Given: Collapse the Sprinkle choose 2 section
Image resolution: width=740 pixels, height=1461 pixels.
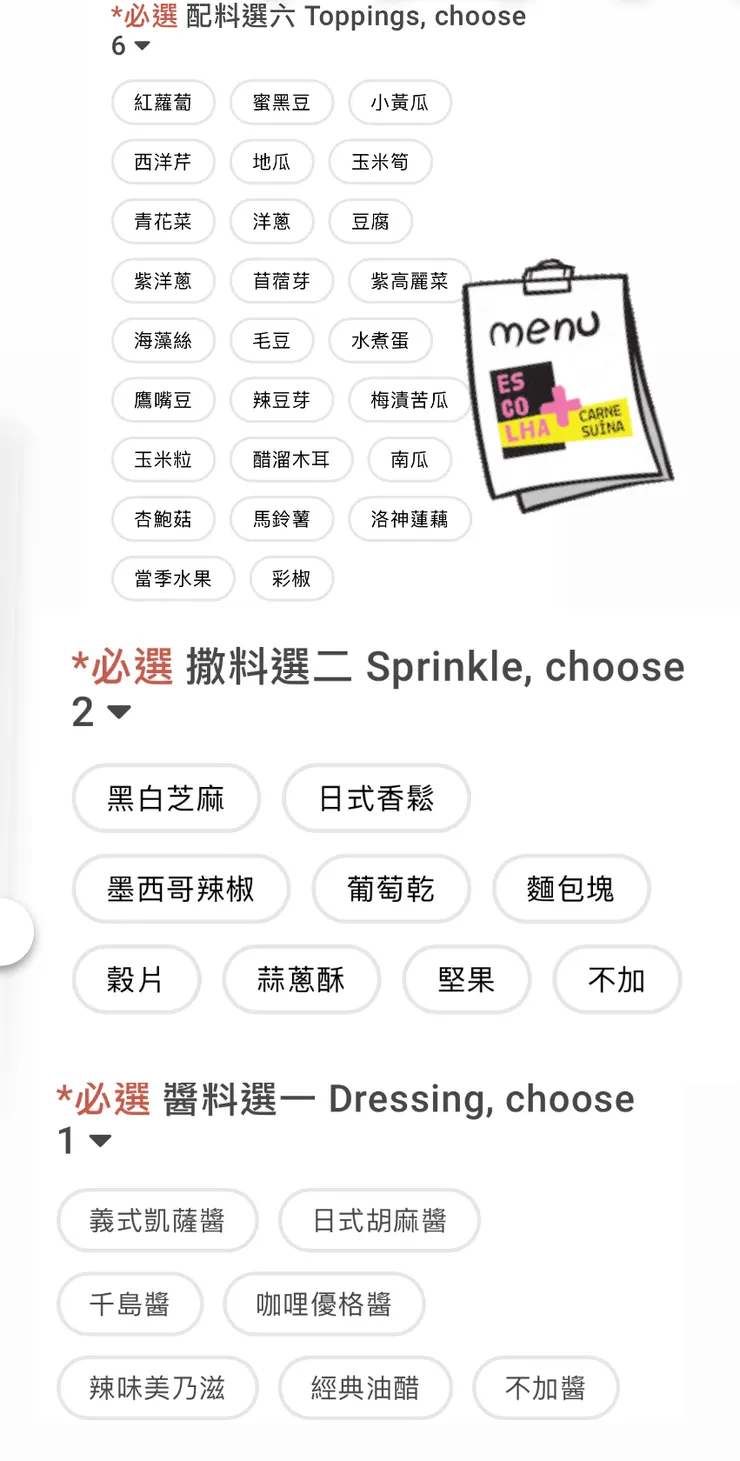Looking at the screenshot, I should 119,713.
